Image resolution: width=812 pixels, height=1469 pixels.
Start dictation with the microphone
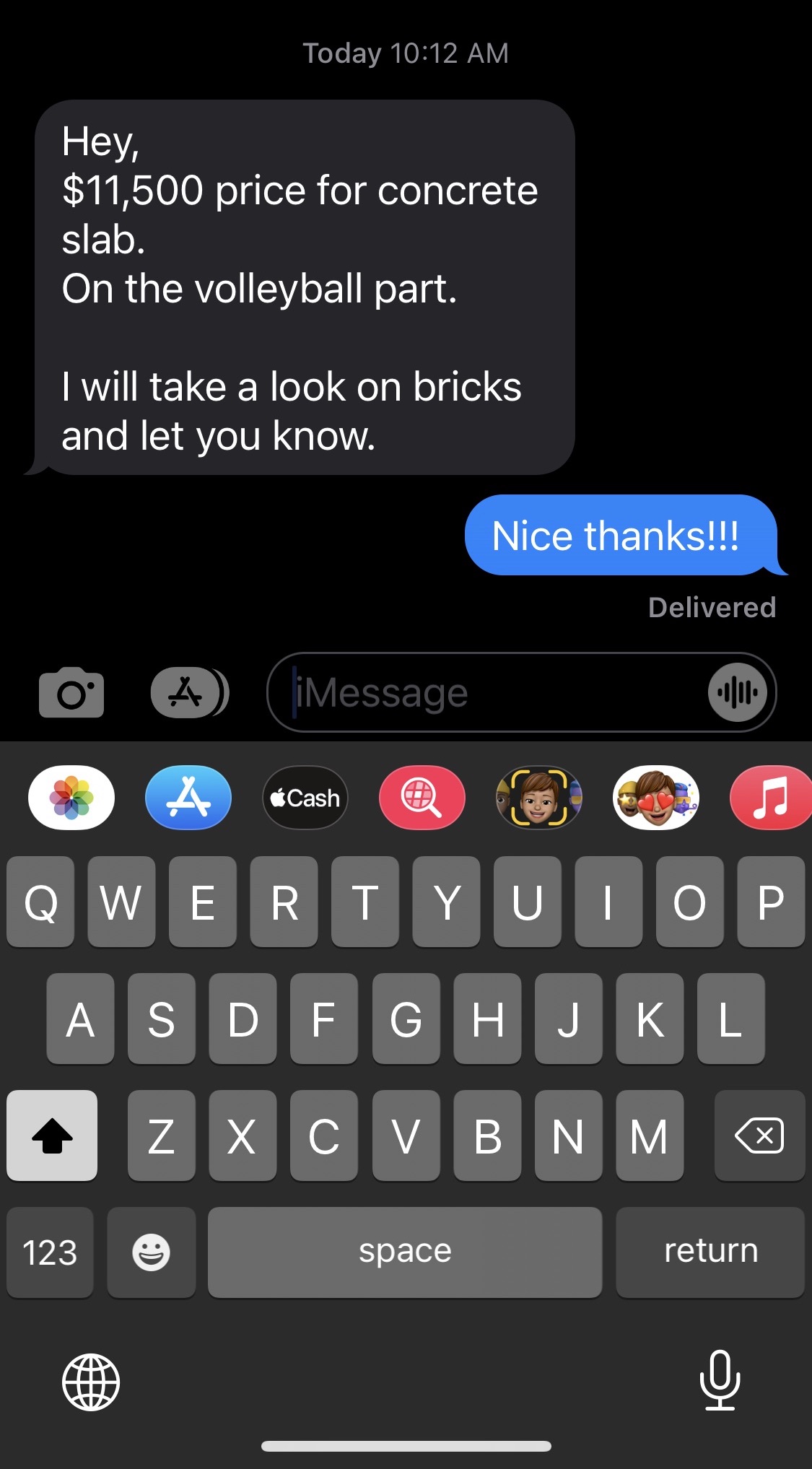(x=720, y=1379)
